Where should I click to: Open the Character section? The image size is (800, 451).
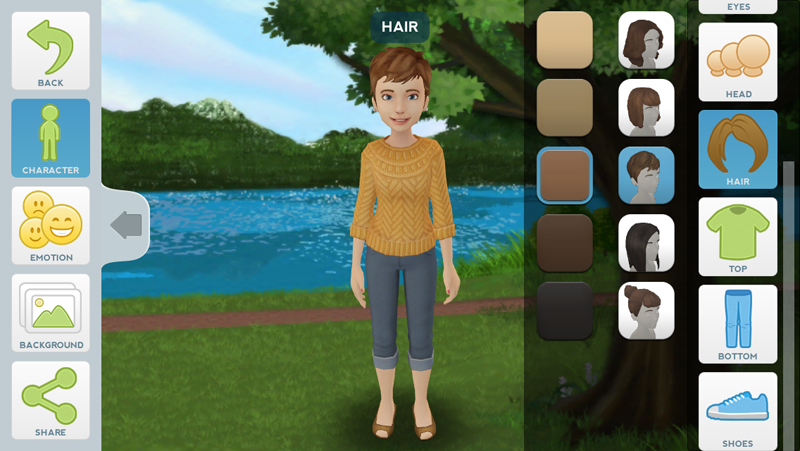(x=50, y=138)
